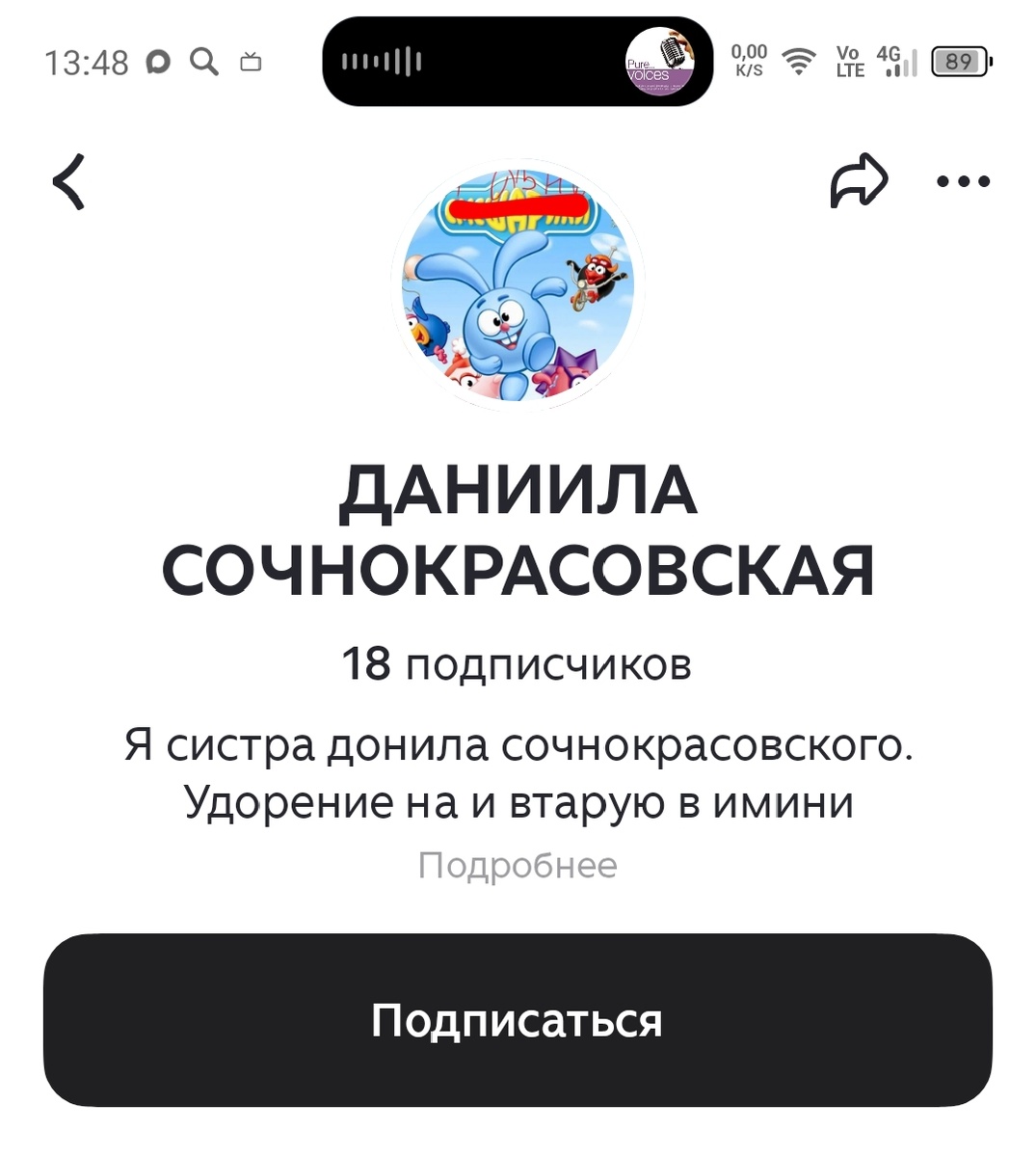Tap the 13:48 clock in the status bar
This screenshot has width=1036, height=1157.
88,61
